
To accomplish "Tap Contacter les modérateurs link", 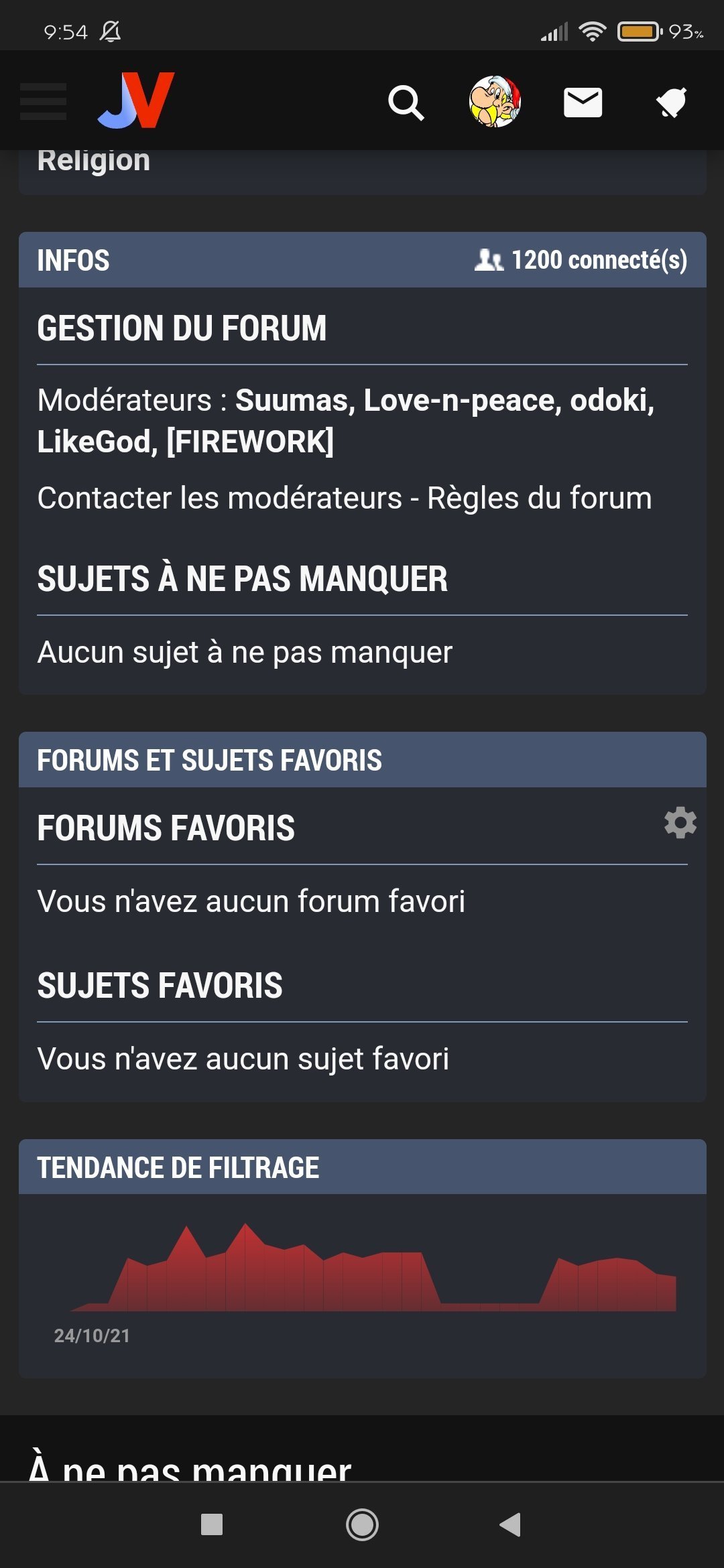I will 220,498.
